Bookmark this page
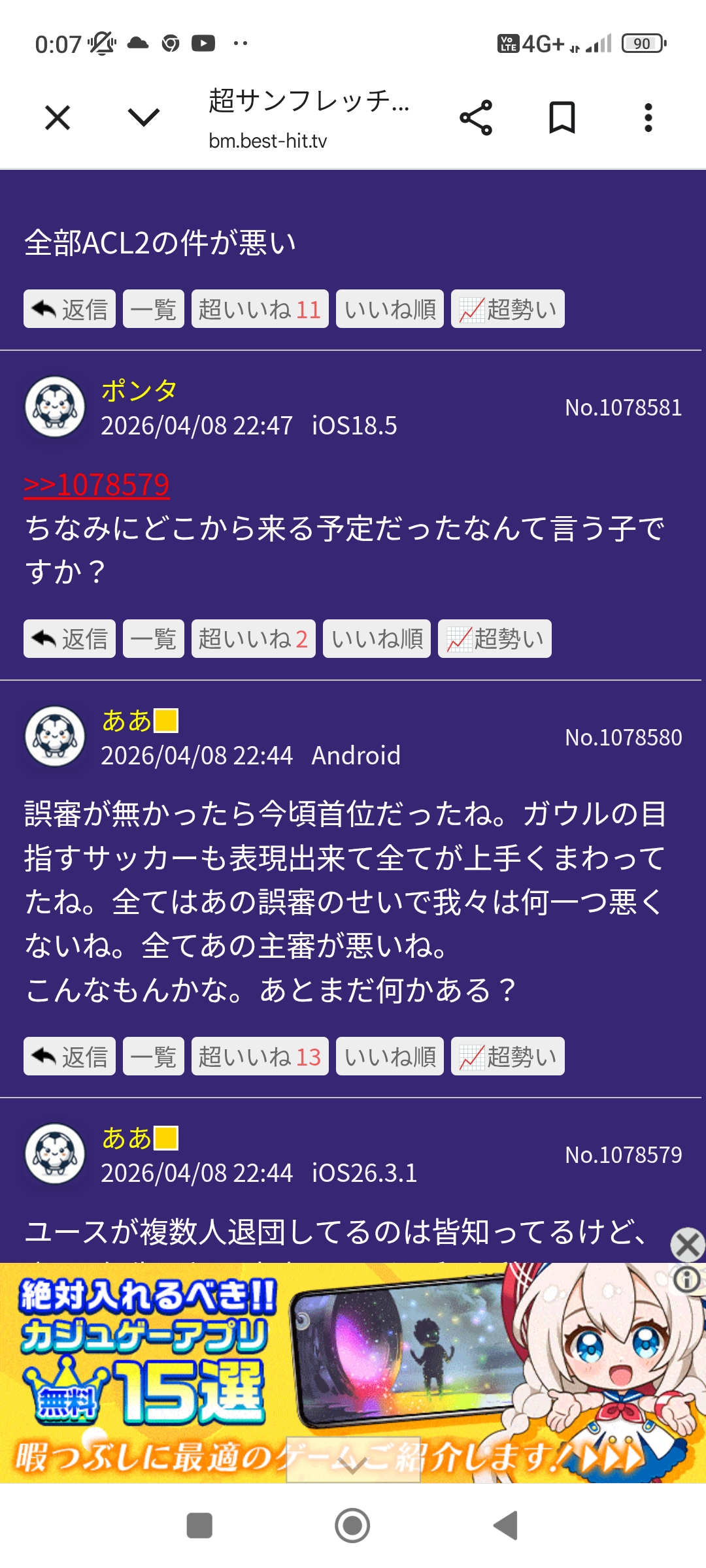706x1568 pixels. click(x=562, y=118)
